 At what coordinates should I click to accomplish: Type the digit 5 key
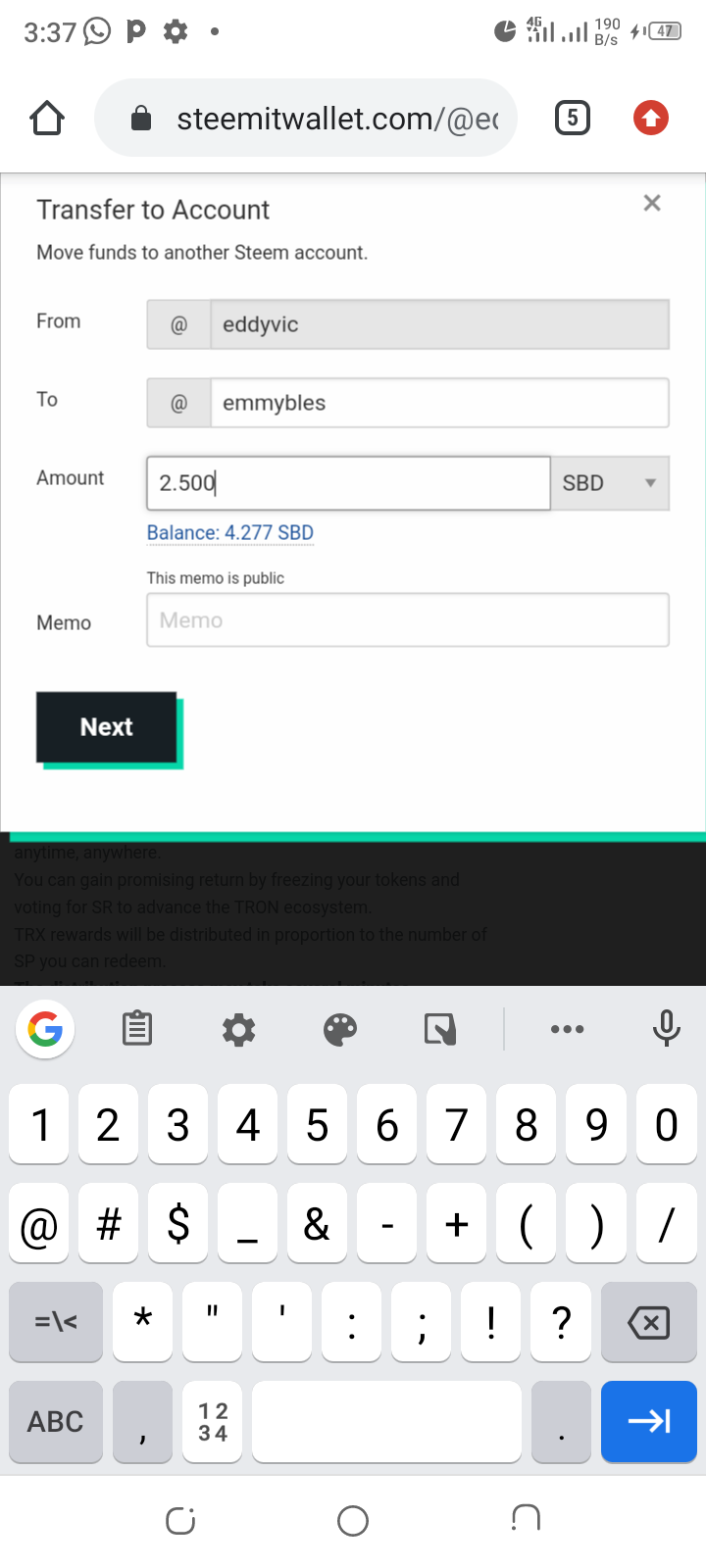pos(318,1125)
